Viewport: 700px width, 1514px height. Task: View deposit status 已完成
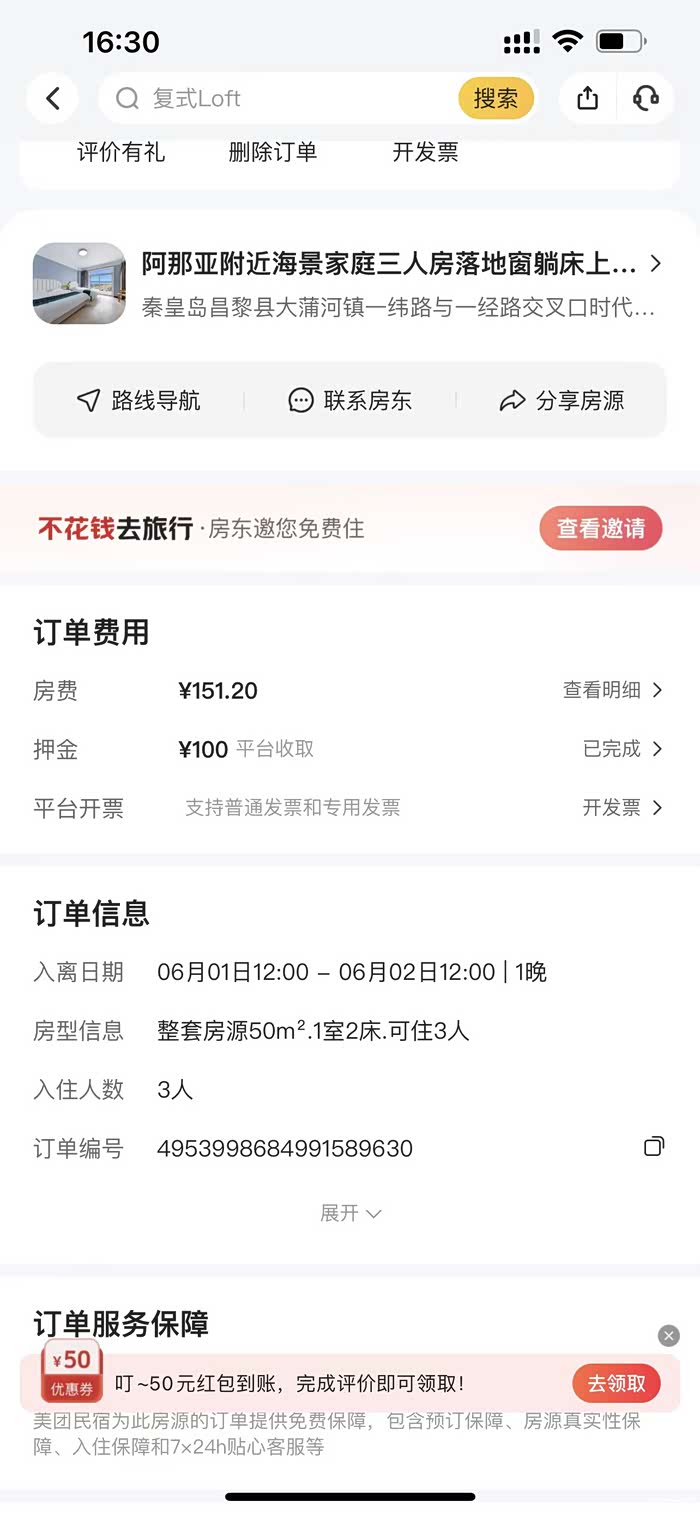622,749
